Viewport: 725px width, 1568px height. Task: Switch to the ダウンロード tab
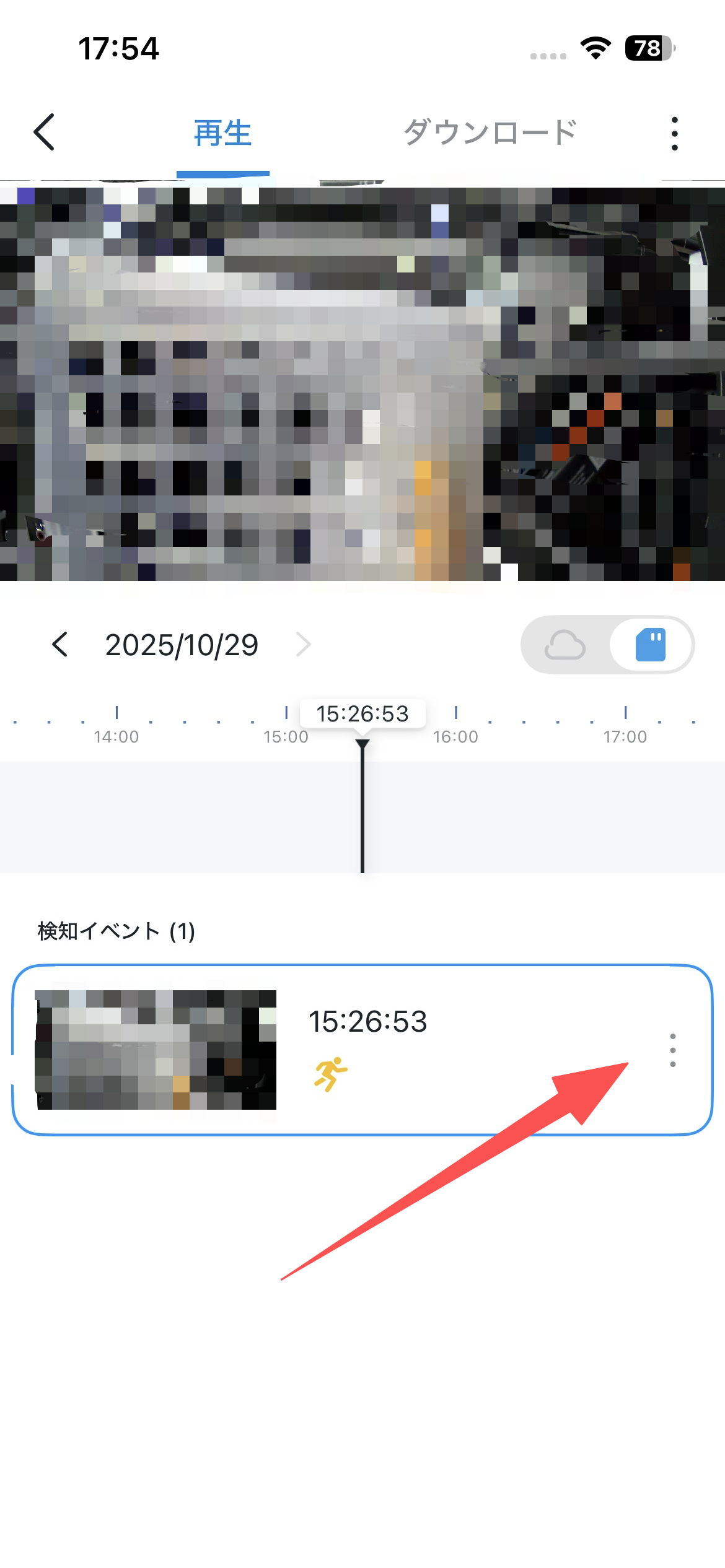point(490,133)
